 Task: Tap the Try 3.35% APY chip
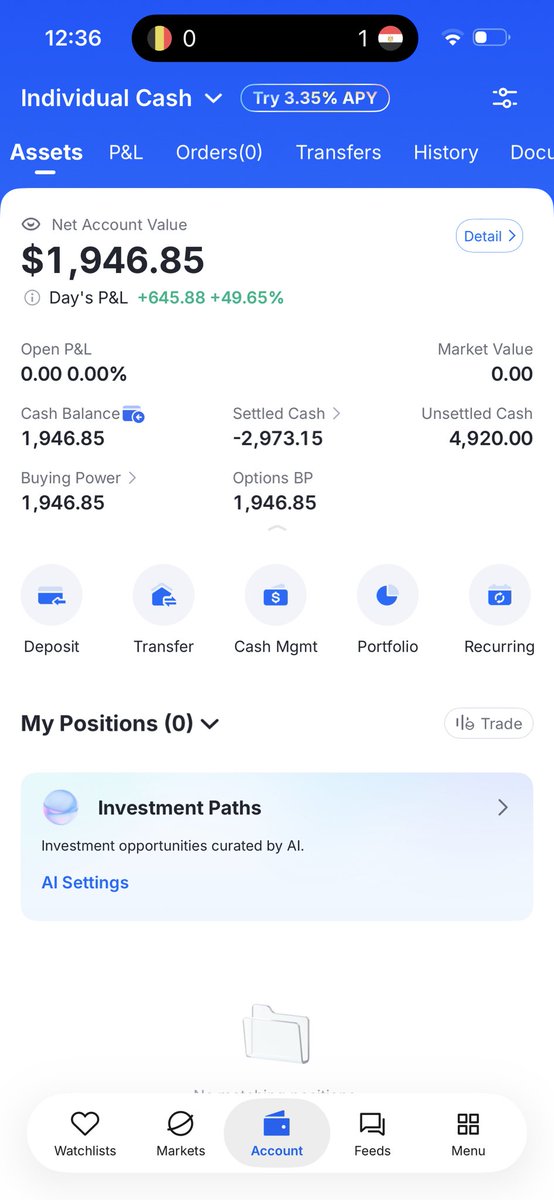coord(315,98)
